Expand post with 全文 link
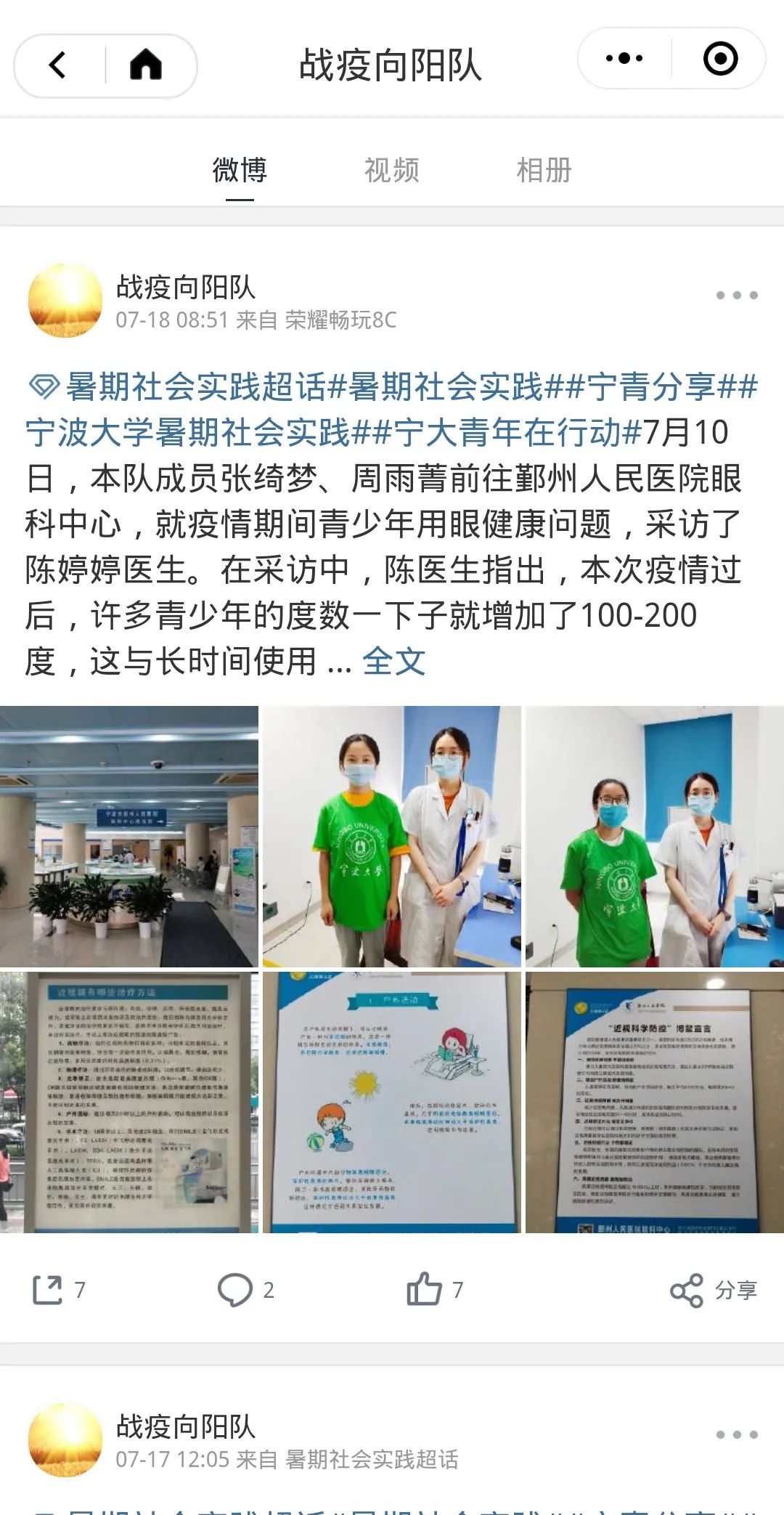Viewport: 784px width, 1515px height. pyautogui.click(x=393, y=661)
